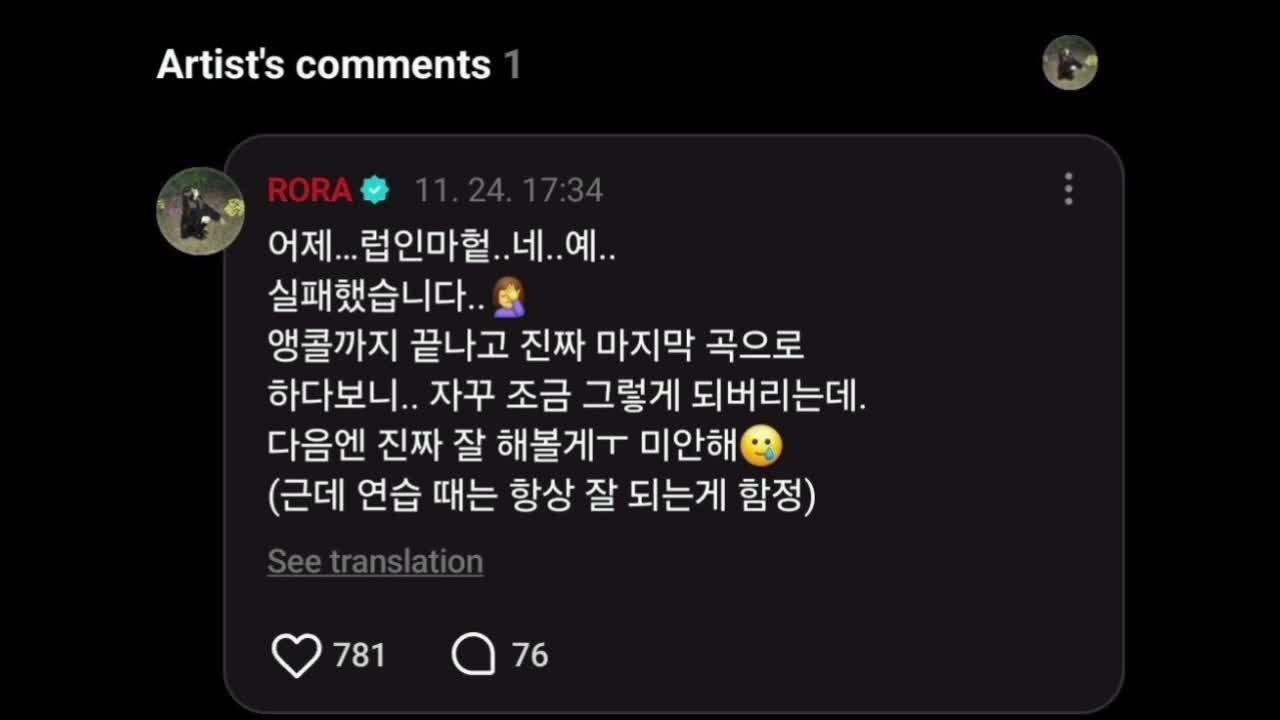
Task: Like RORA's comment
Action: 297,655
